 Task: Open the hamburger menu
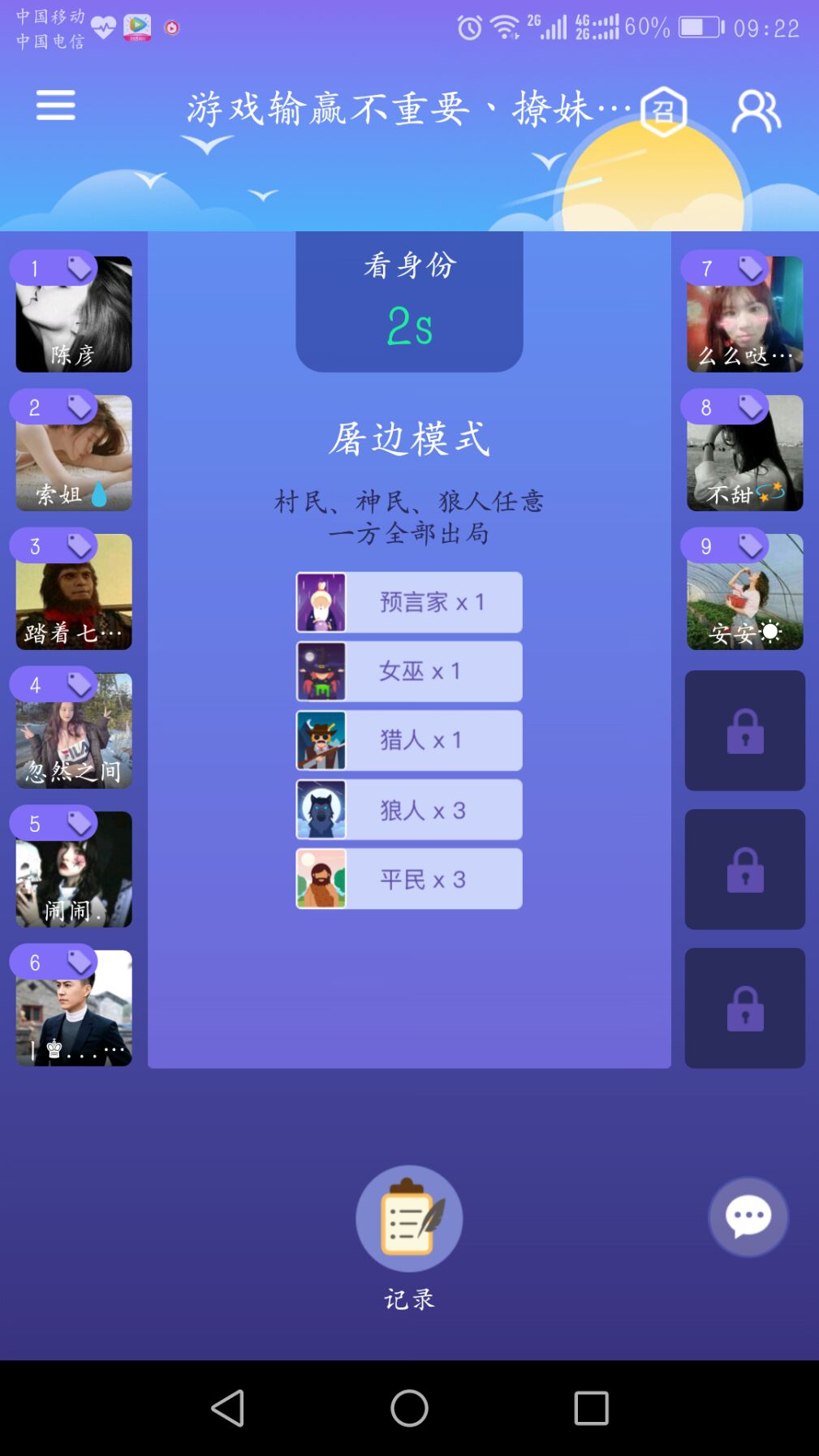pos(55,106)
